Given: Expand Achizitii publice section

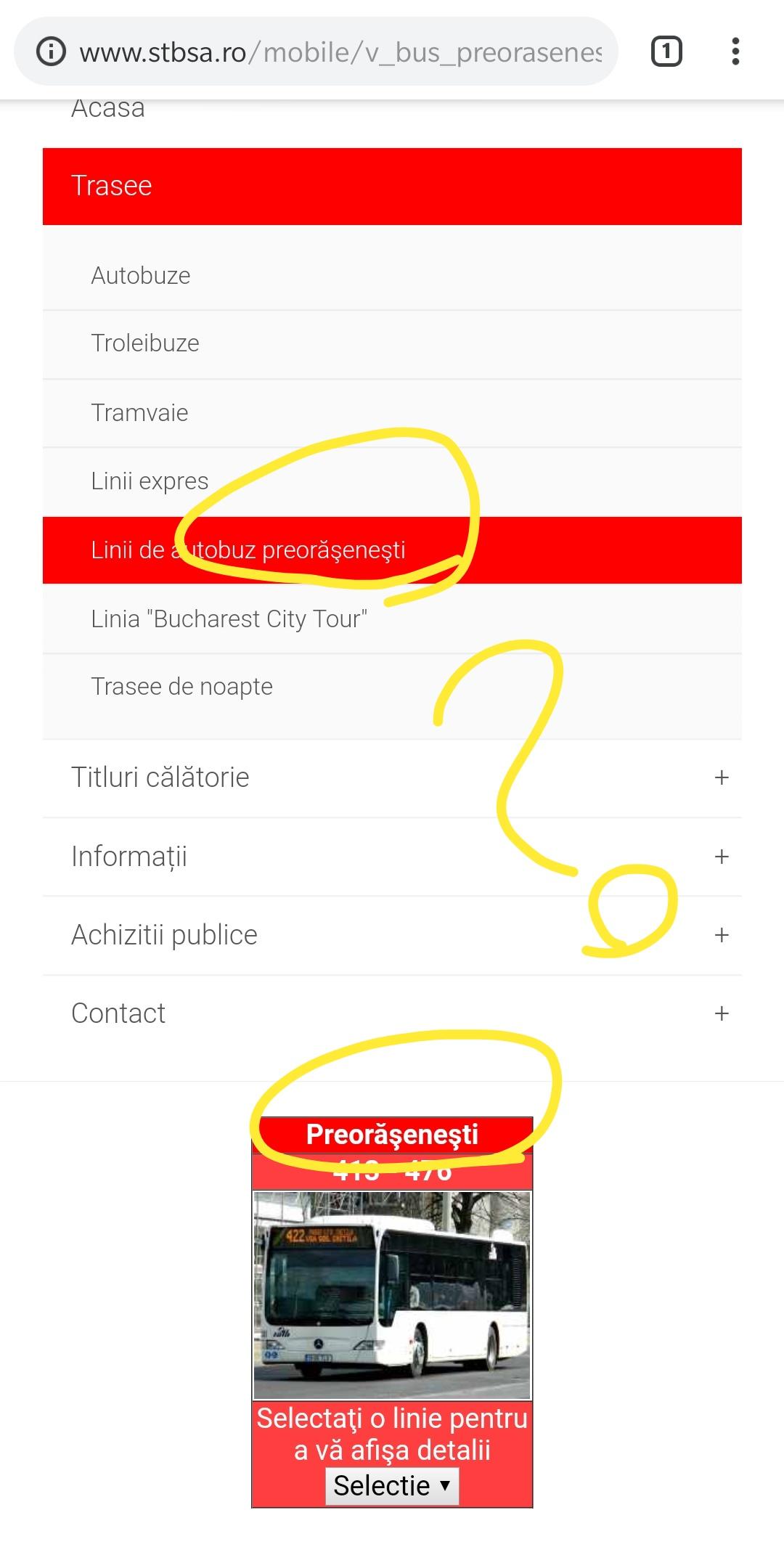Looking at the screenshot, I should pyautogui.click(x=720, y=935).
